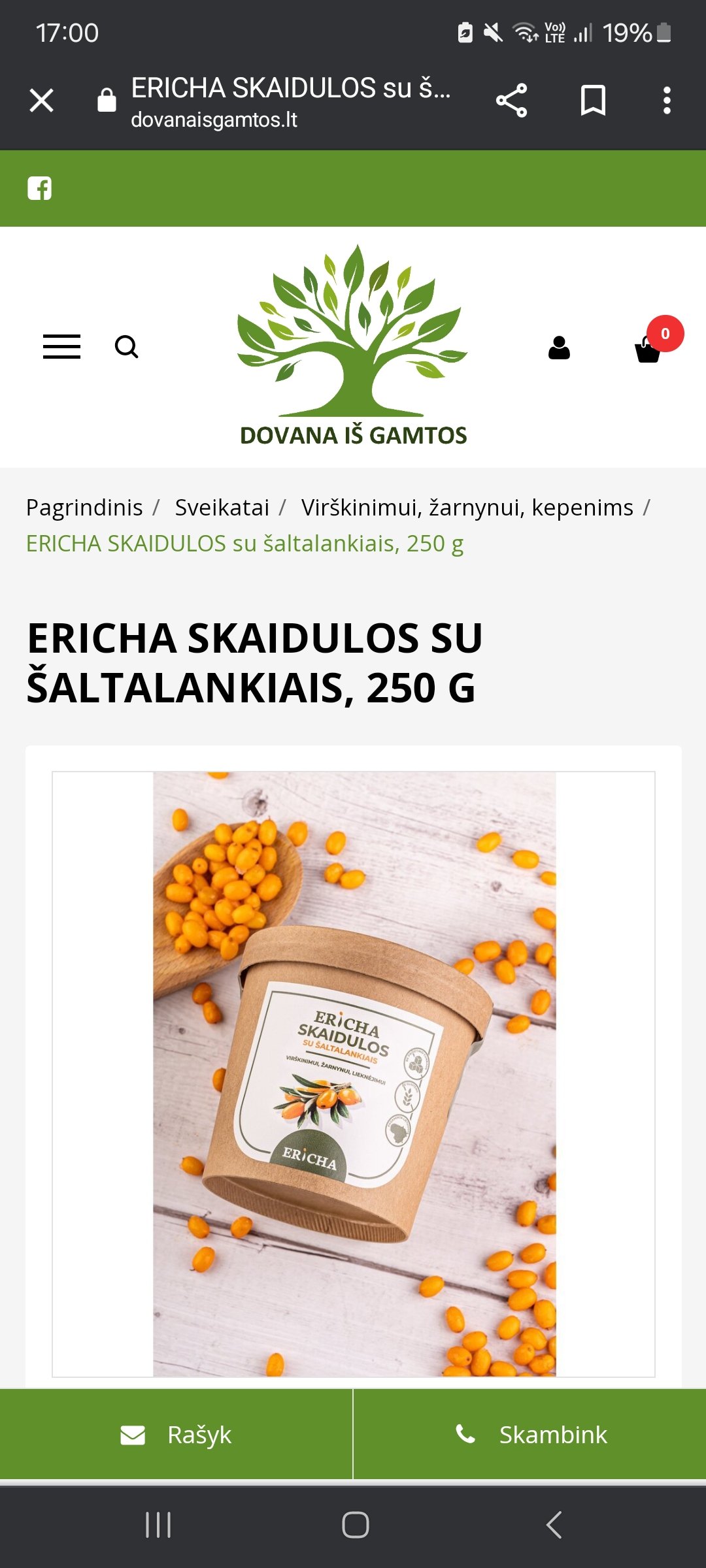The width and height of the screenshot is (706, 1568).
Task: Open the user account icon
Action: [x=559, y=348]
